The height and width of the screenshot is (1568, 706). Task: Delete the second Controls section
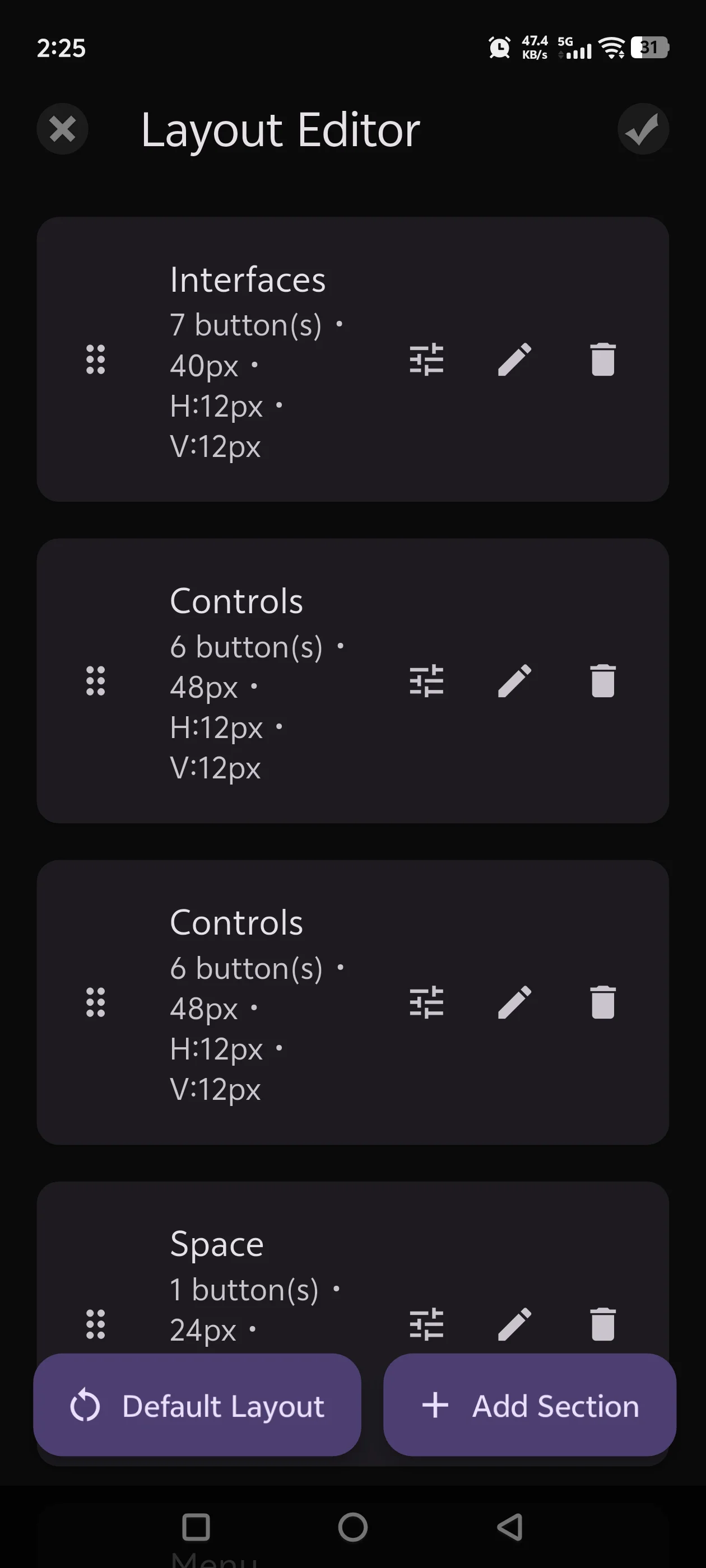tap(603, 1003)
